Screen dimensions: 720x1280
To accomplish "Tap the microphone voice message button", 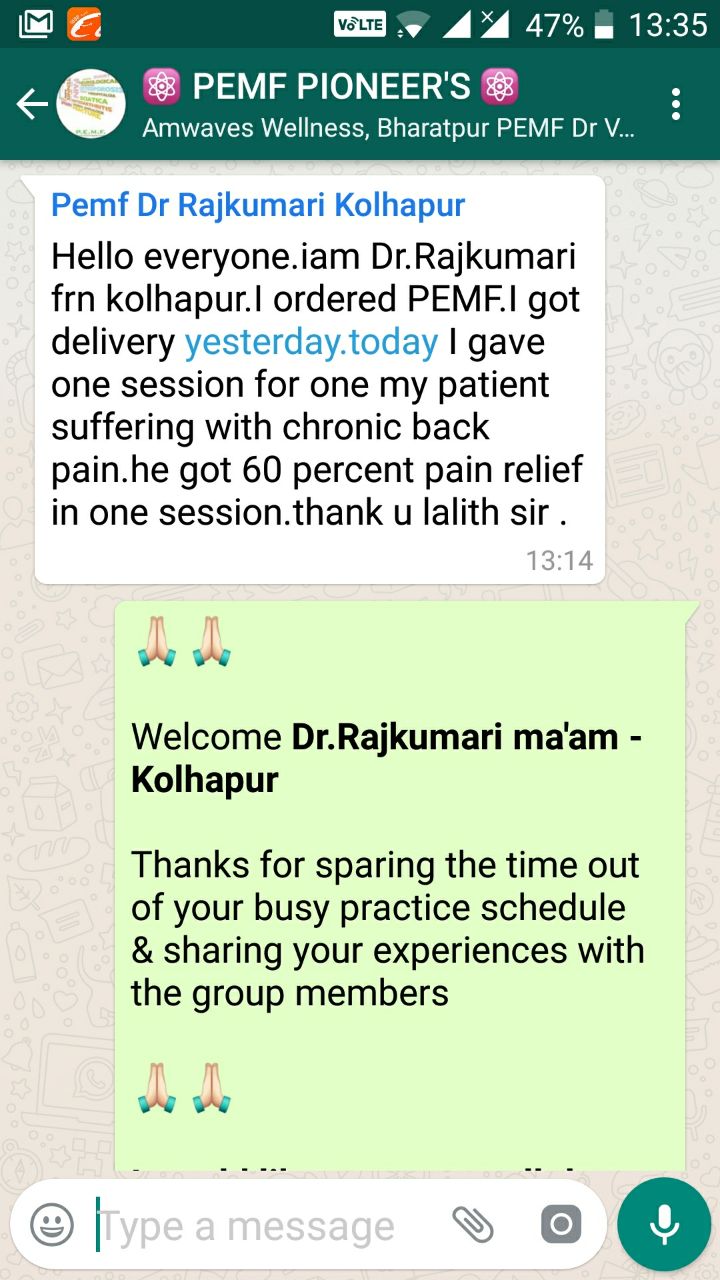I will tap(664, 1224).
